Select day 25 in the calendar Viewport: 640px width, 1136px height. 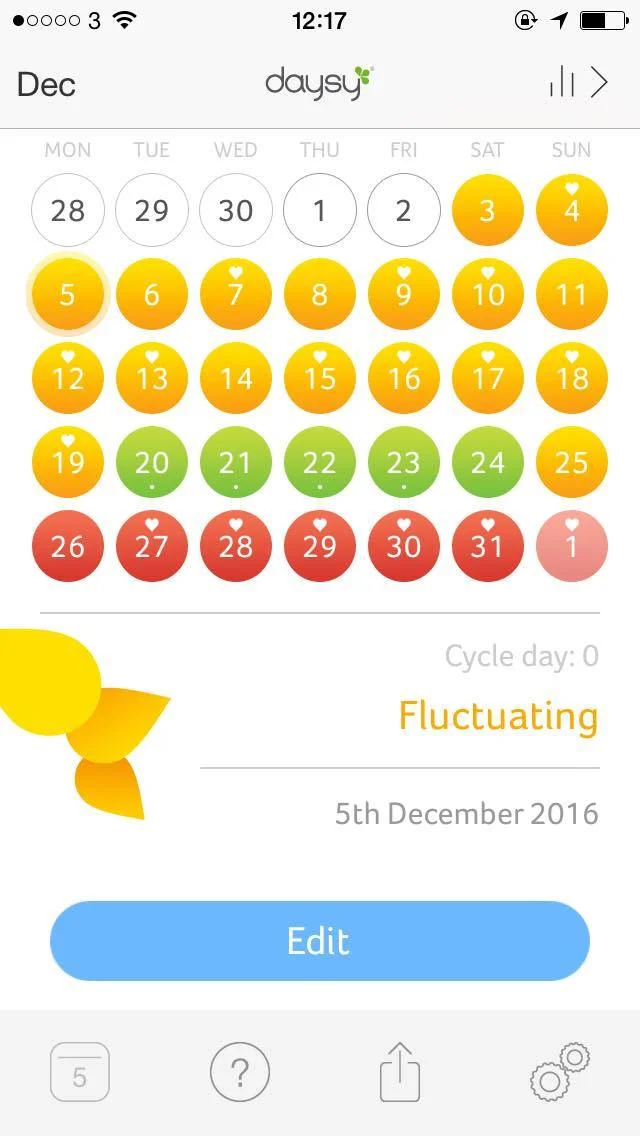[x=572, y=462]
